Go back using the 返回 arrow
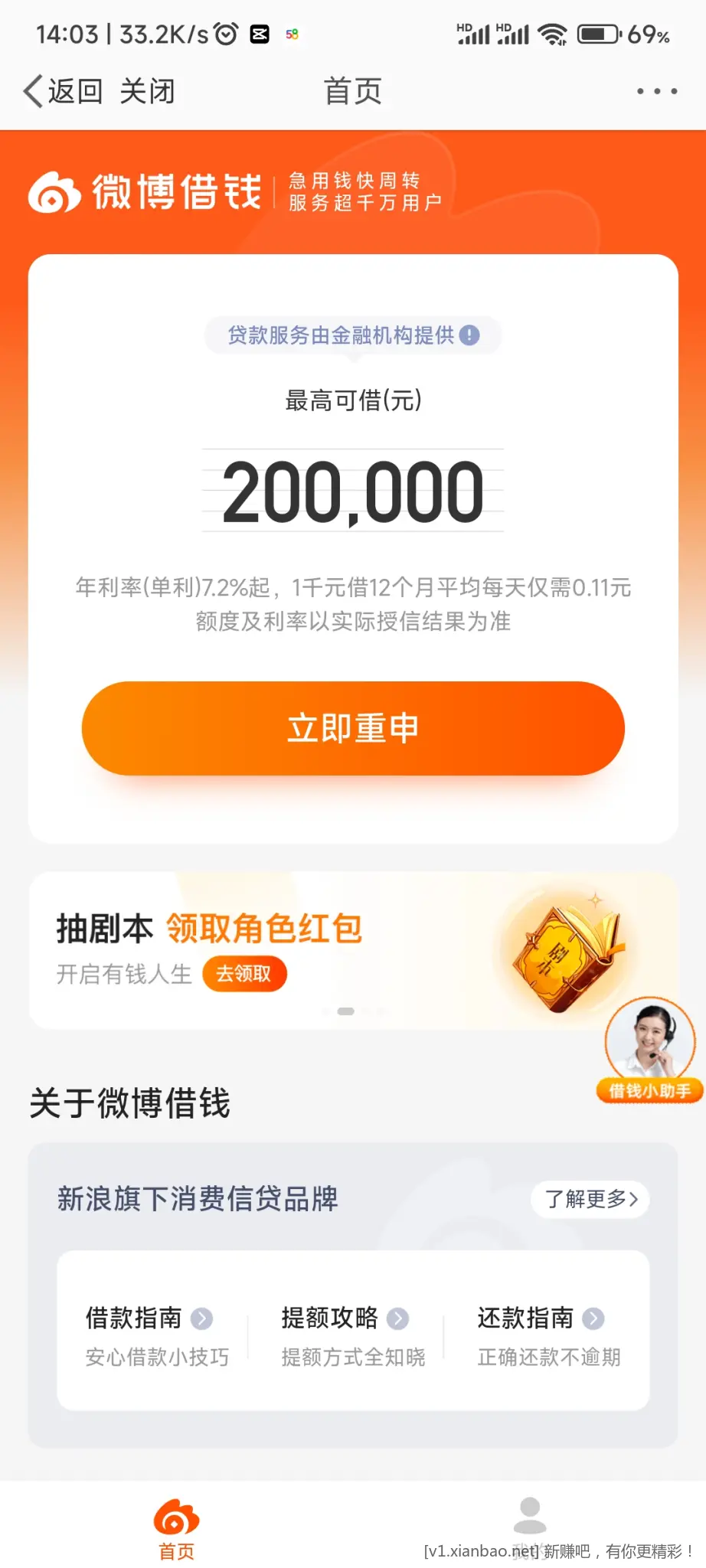 (x=63, y=92)
